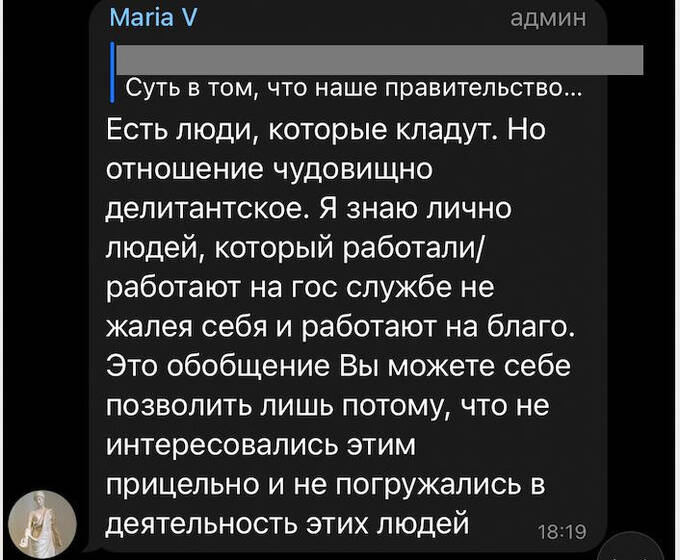Jump to the quoted reply message
The height and width of the screenshot is (560, 680).
[350, 75]
